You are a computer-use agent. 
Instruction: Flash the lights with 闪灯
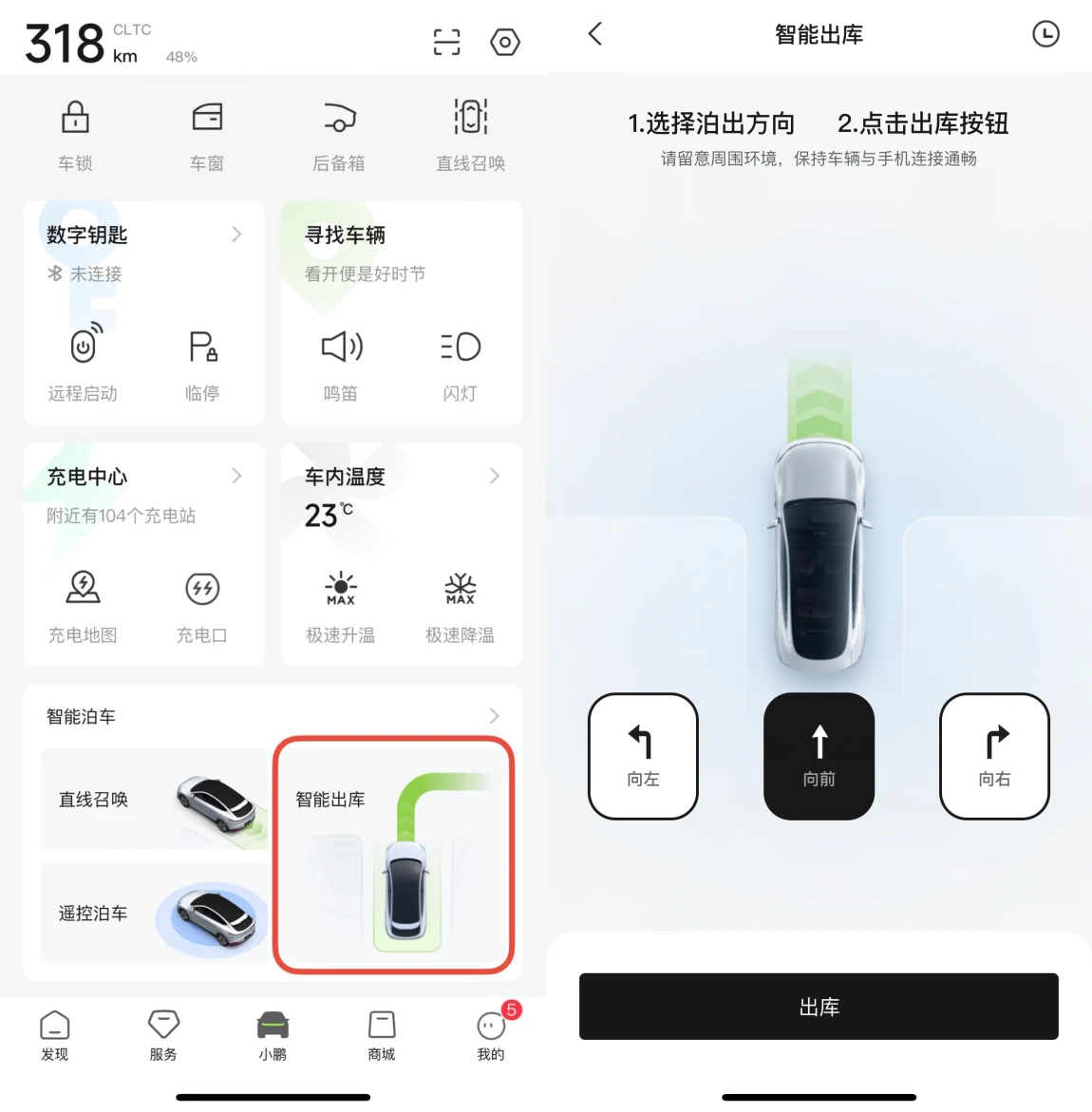click(461, 363)
